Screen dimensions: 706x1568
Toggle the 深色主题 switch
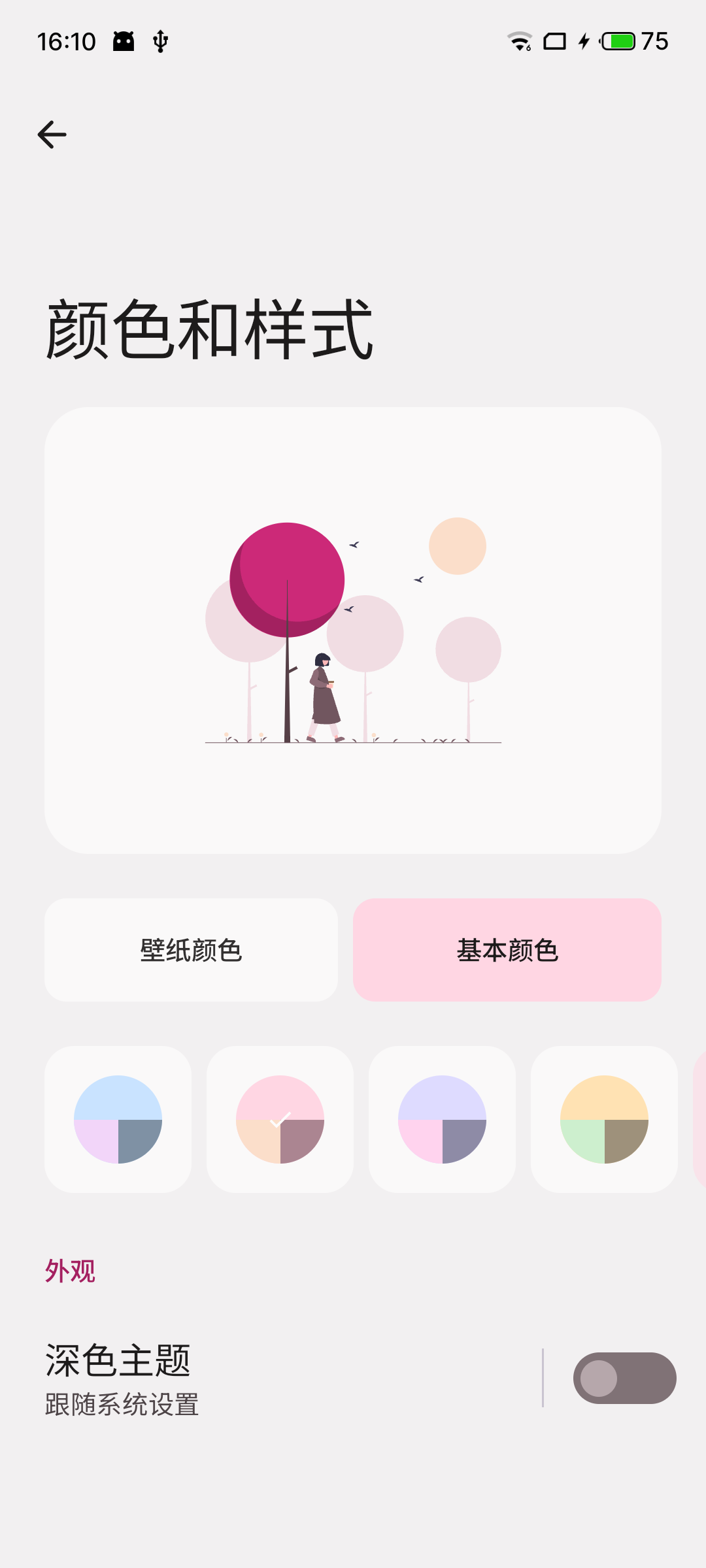tap(624, 1378)
